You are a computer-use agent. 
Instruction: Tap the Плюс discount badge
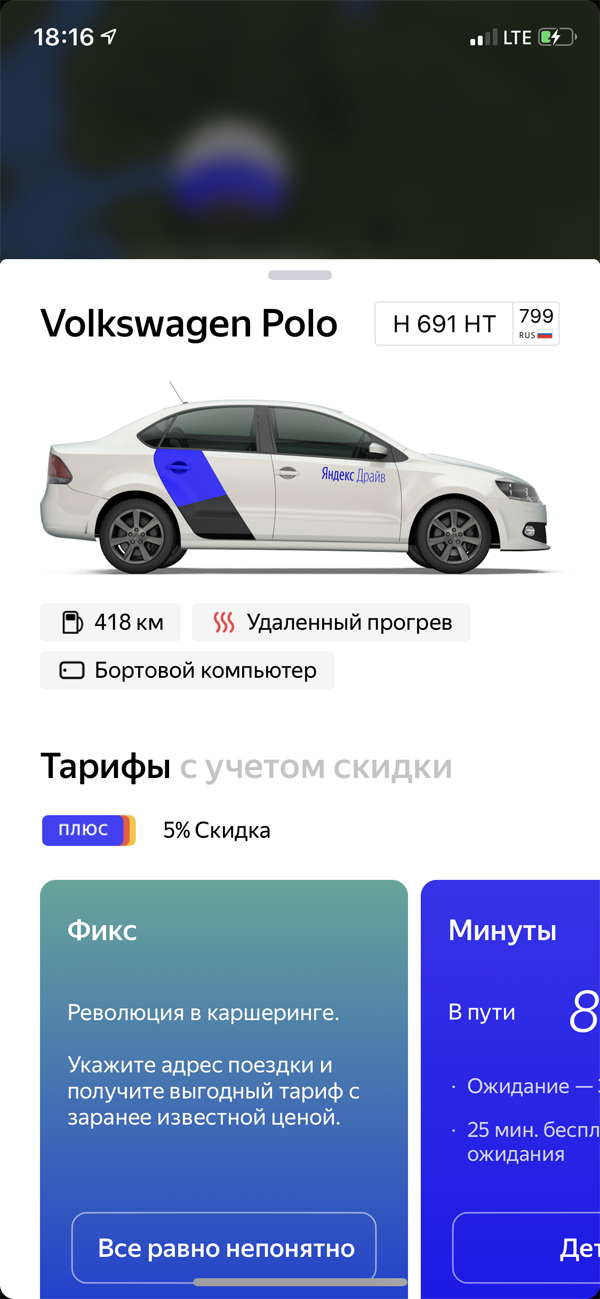[88, 830]
